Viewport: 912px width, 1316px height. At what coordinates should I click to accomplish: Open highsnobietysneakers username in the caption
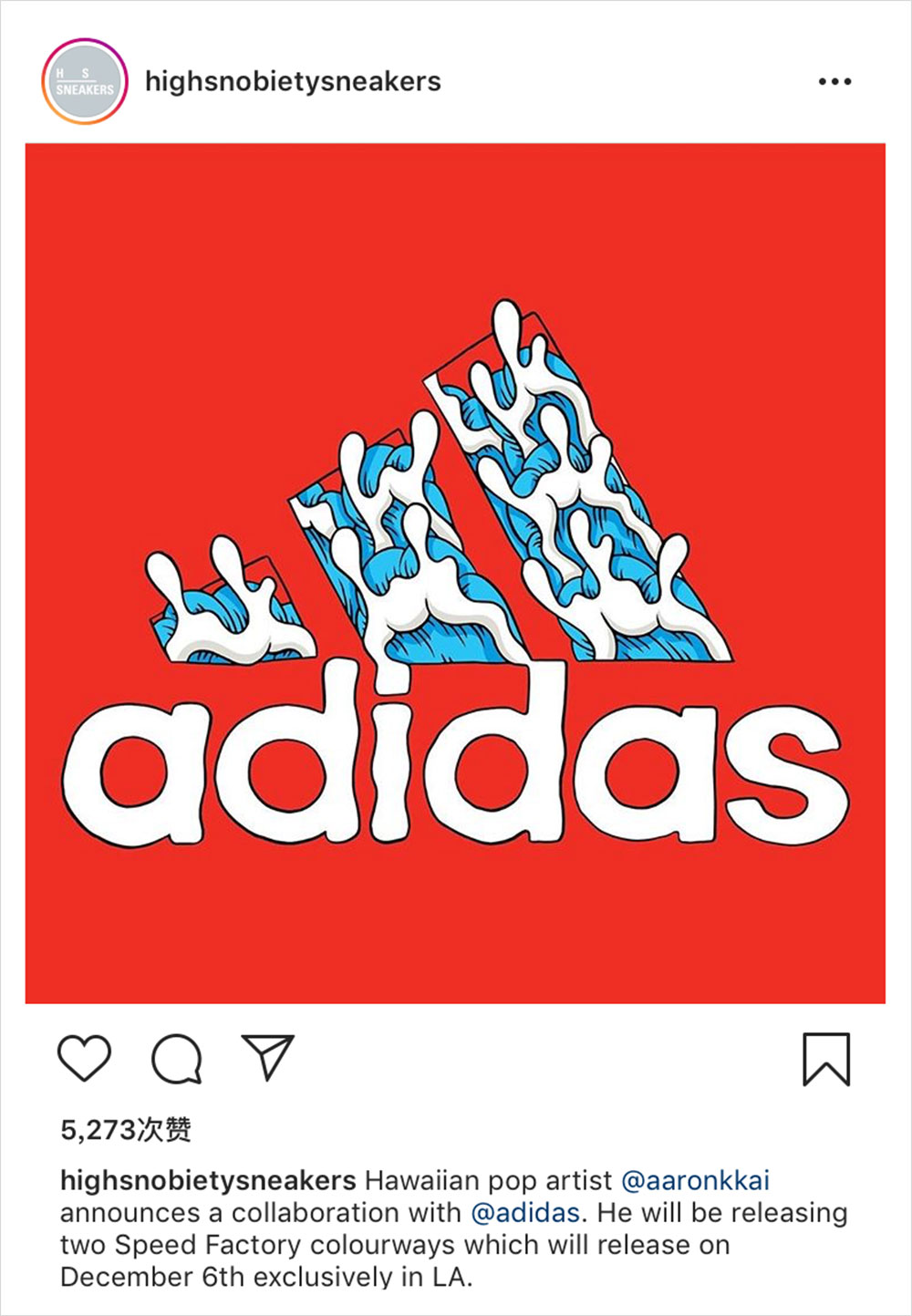[x=208, y=1180]
